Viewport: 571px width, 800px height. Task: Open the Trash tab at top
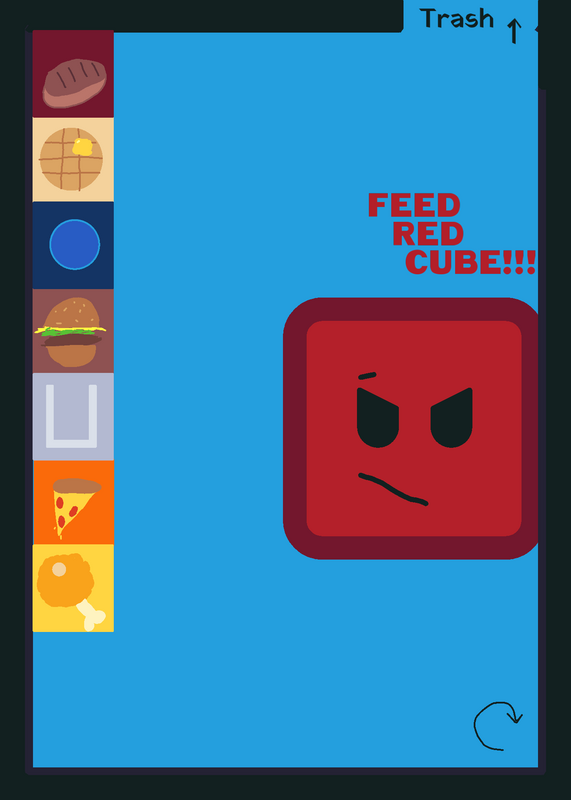point(470,16)
